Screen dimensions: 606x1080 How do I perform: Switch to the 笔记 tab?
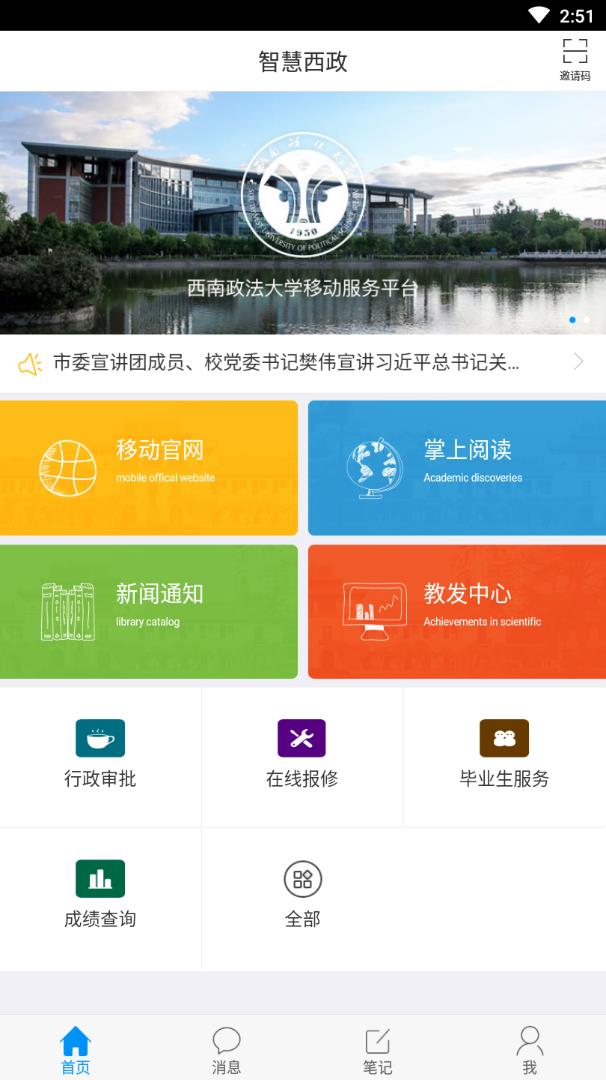point(378,1049)
